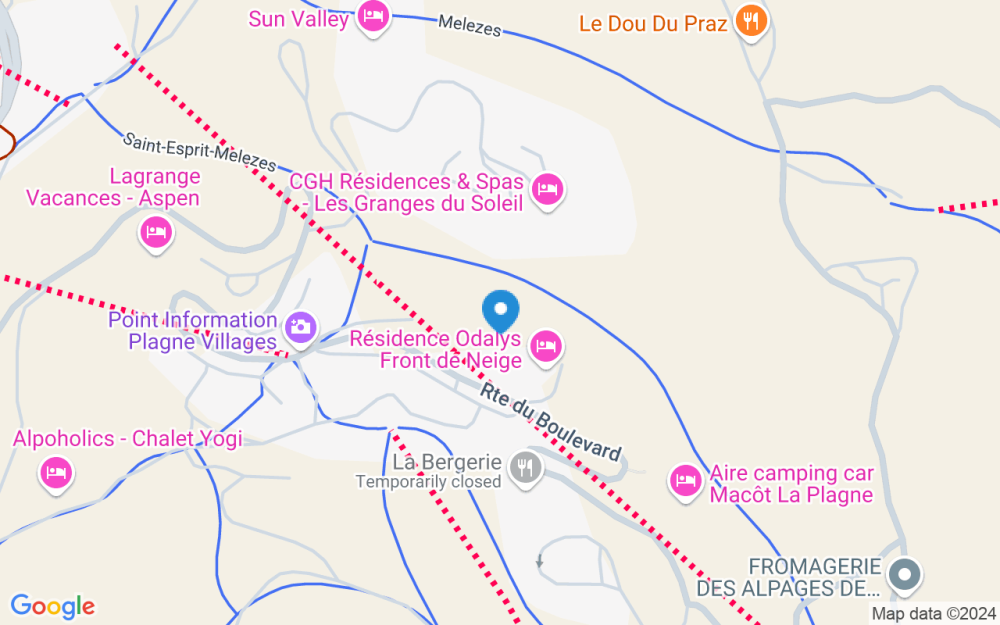The height and width of the screenshot is (625, 1000).
Task: Select Le Dou Du Praz restaurant pin
Action: [x=750, y=20]
